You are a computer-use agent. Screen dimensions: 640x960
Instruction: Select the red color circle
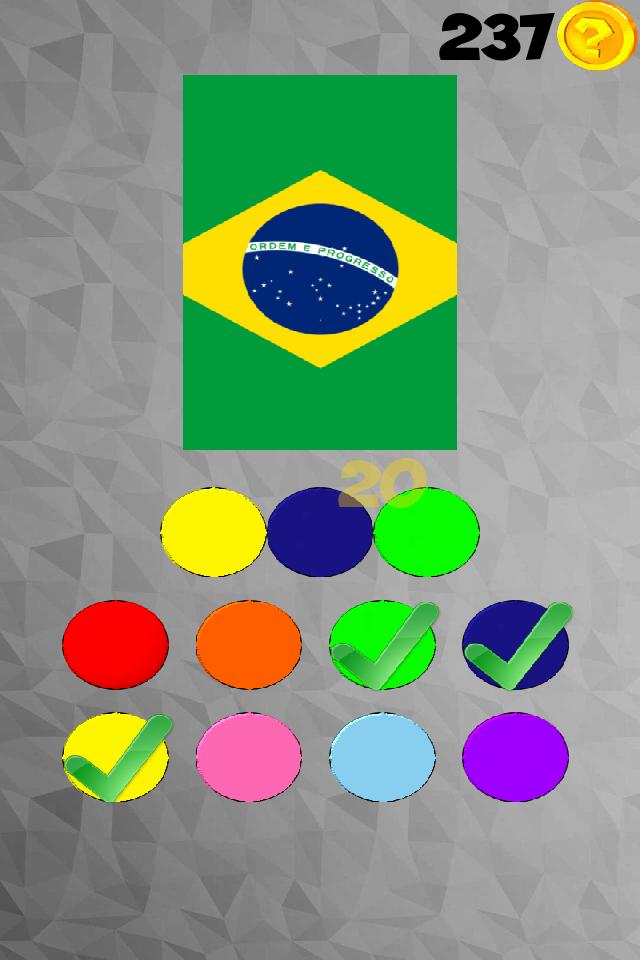click(x=115, y=645)
